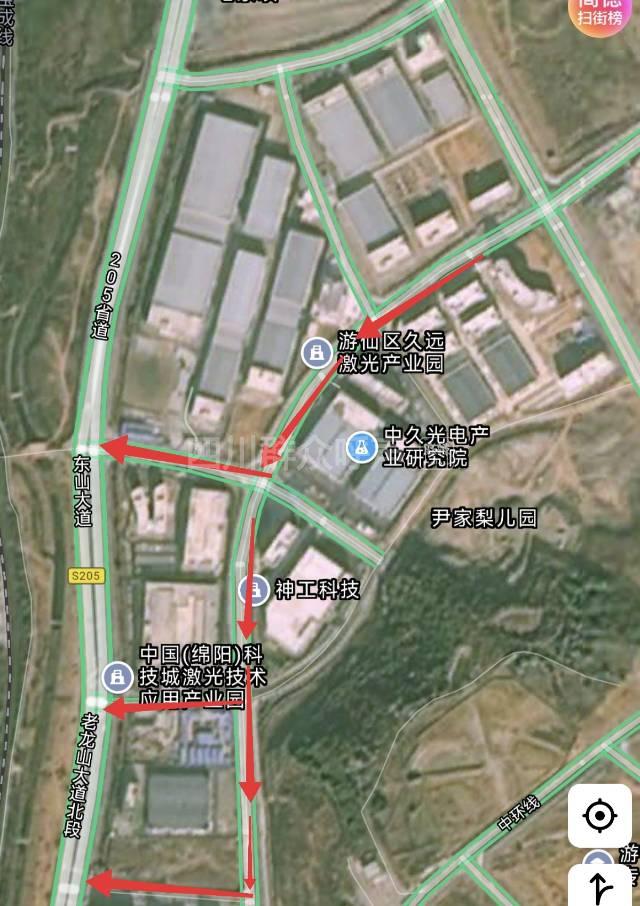
Task: Center the map on my current location
Action: pos(599,816)
